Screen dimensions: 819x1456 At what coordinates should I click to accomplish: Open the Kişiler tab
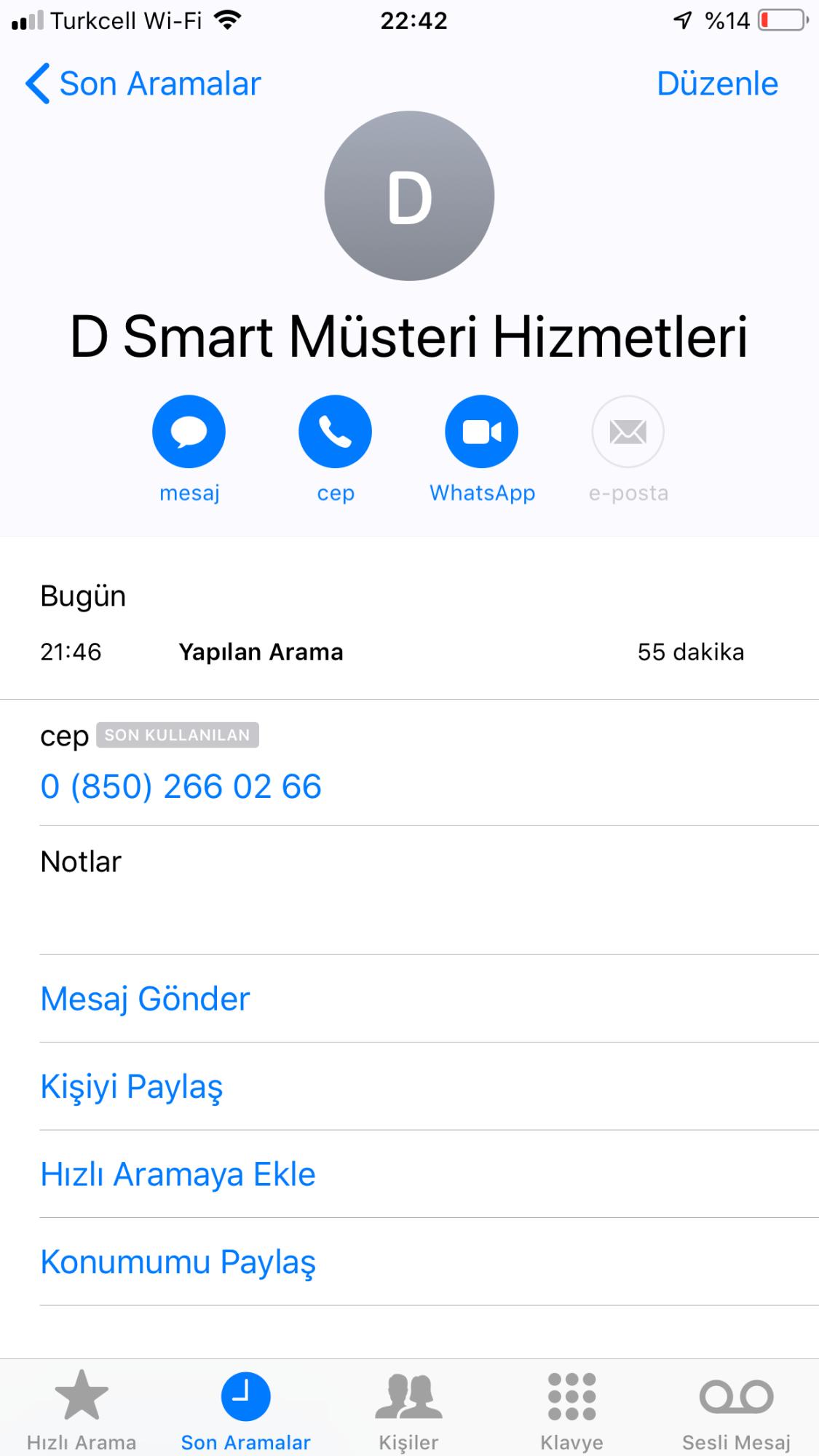click(408, 1410)
